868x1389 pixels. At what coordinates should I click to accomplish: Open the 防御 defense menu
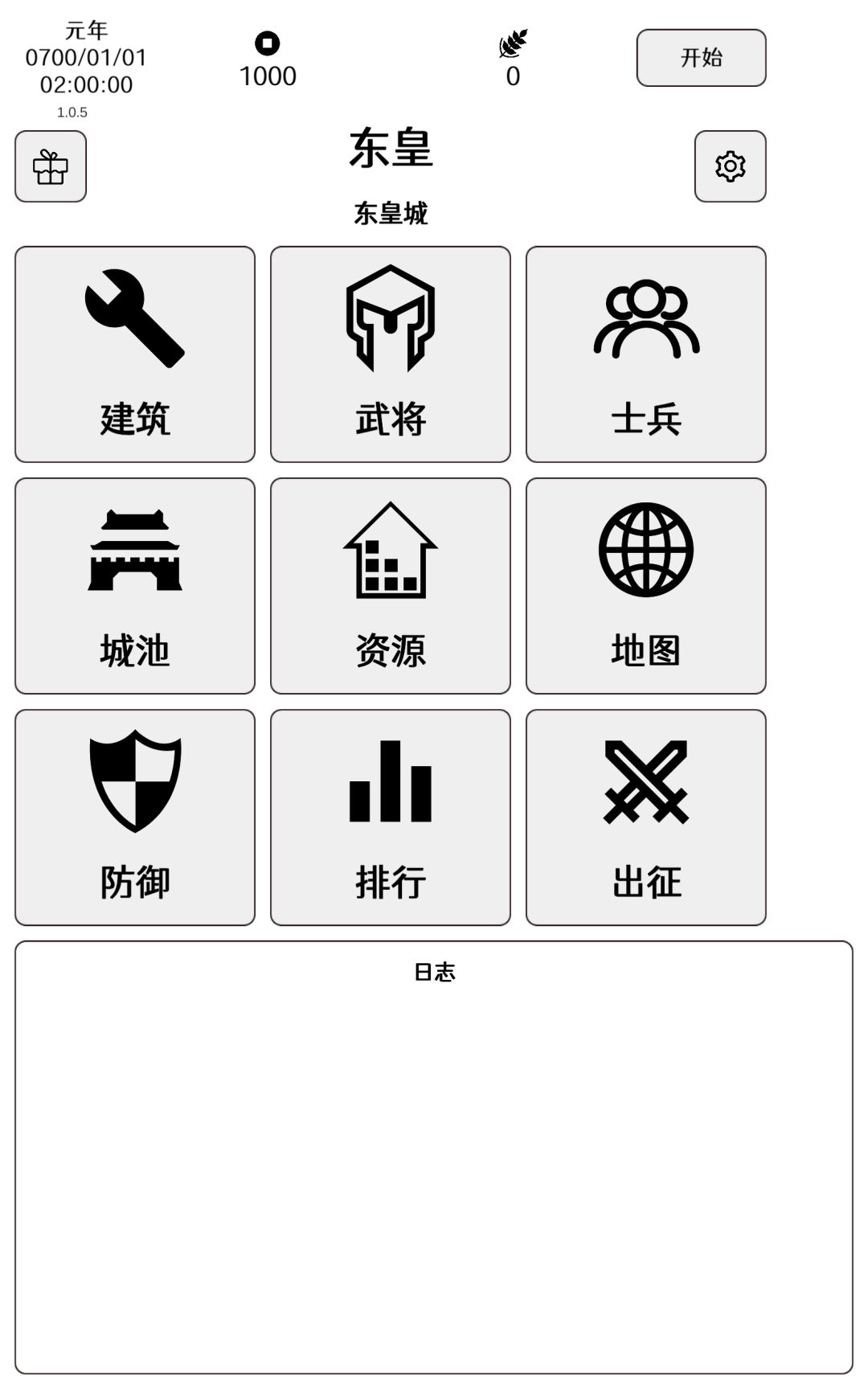(135, 817)
